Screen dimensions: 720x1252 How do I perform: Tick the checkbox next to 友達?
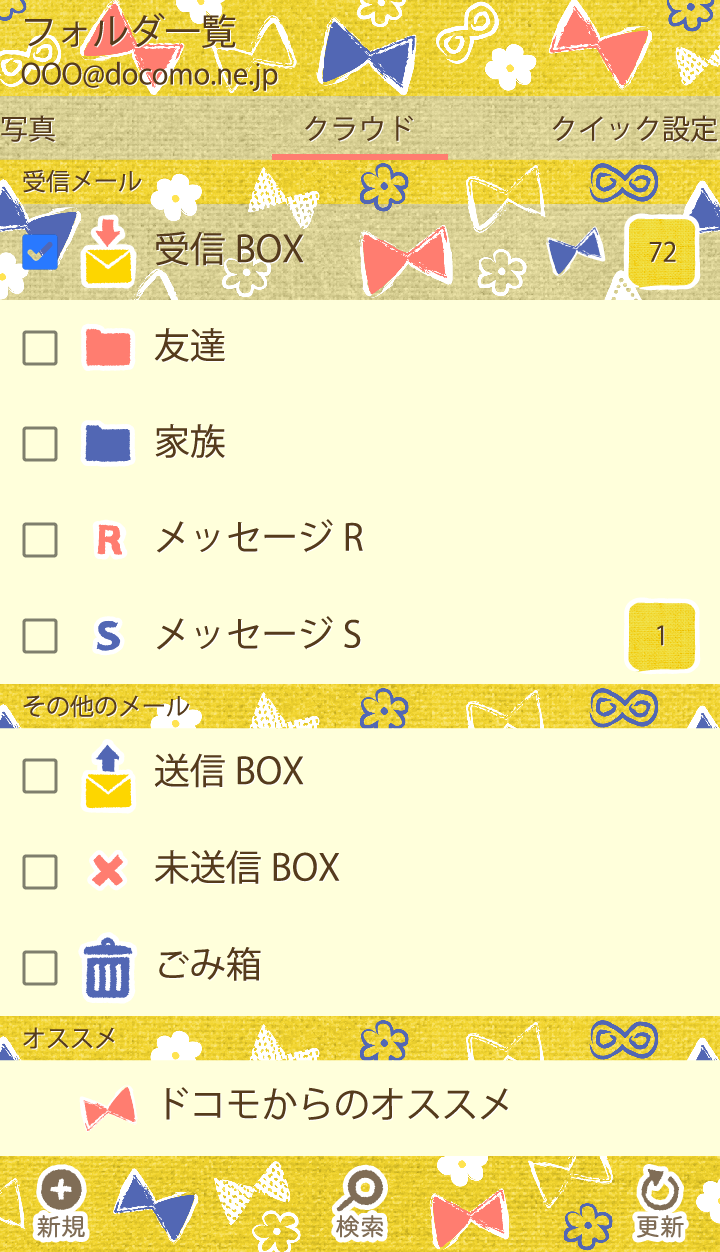click(x=40, y=348)
